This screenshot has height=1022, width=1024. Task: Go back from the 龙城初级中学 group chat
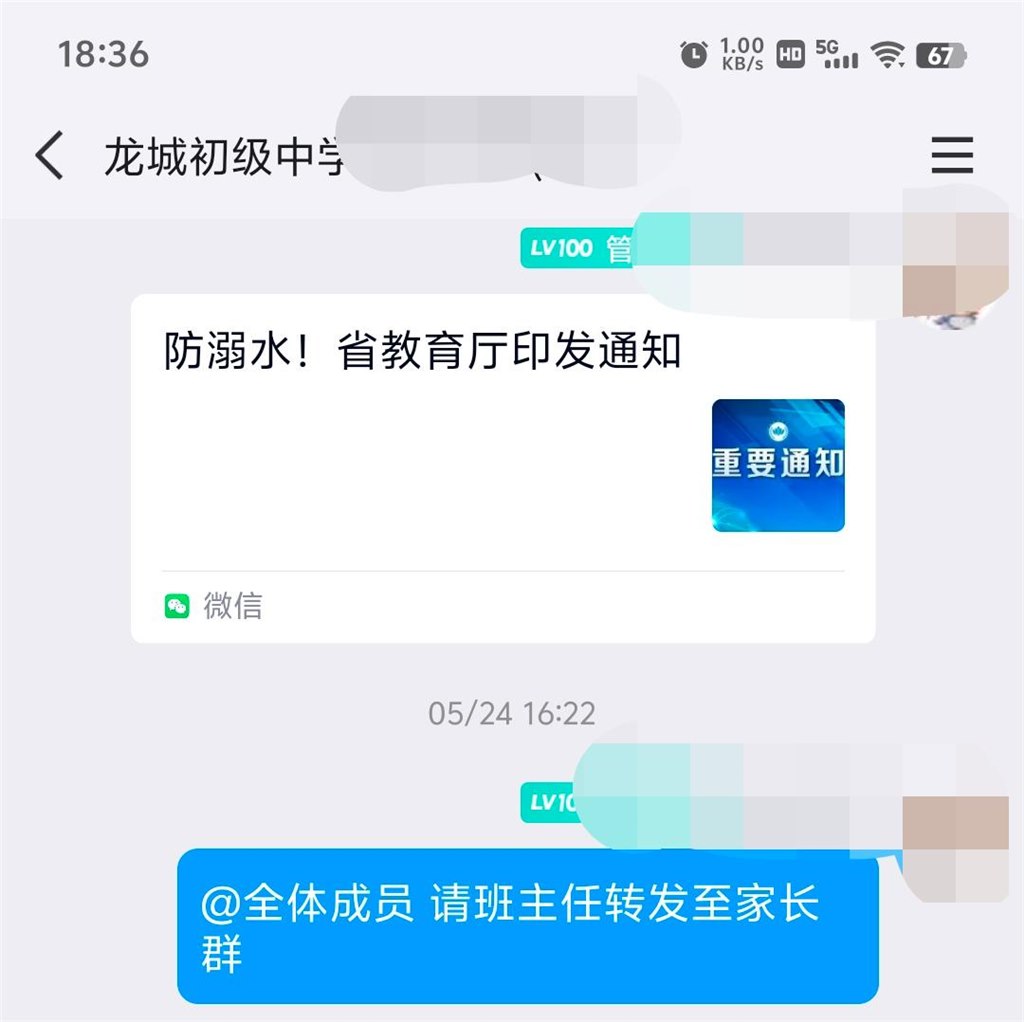(50, 156)
